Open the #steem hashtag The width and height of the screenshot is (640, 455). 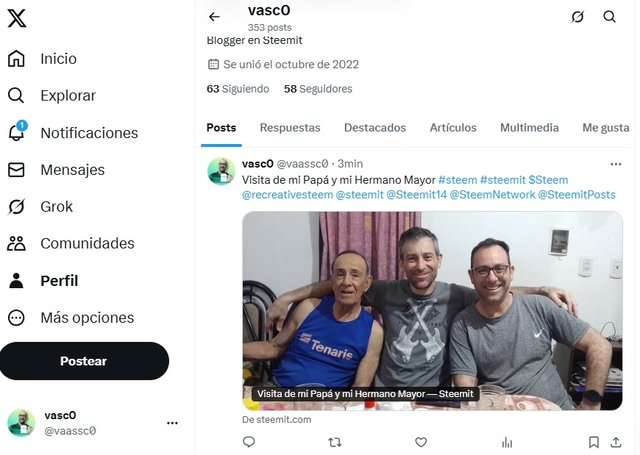[457, 179]
